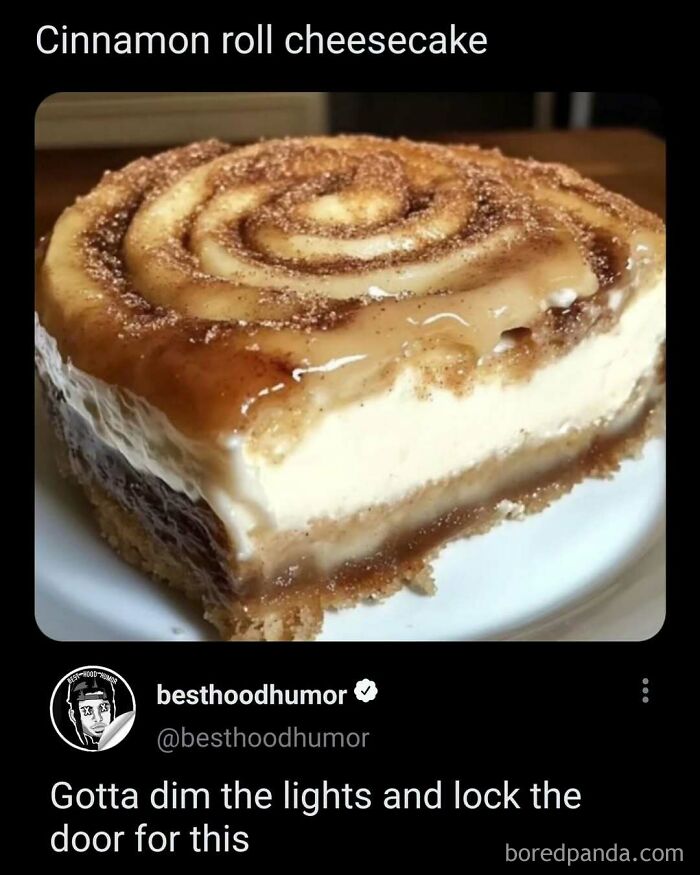Open besthoodhumor's profile avatar
Image resolution: width=700 pixels, height=875 pixels.
91,712
